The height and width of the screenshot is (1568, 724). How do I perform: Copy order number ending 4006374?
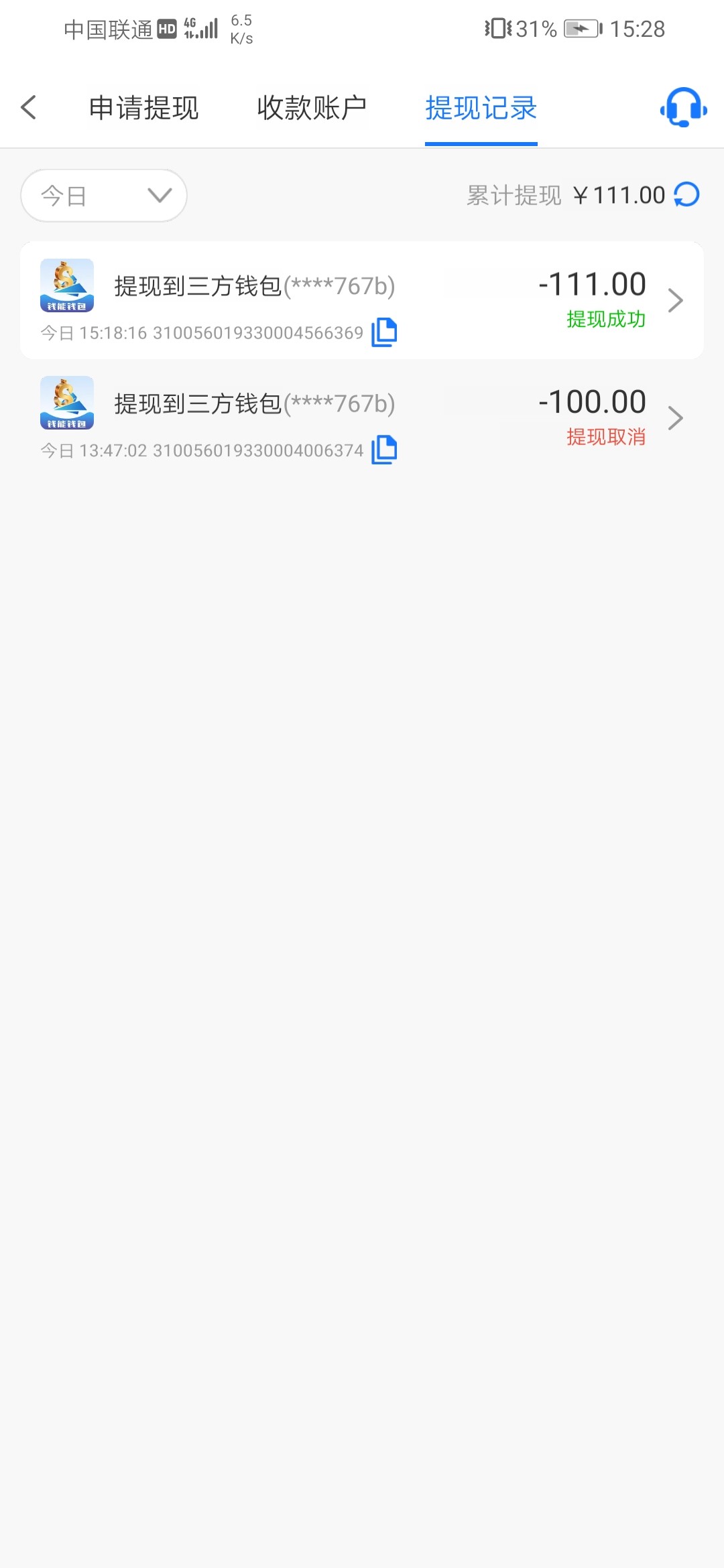click(x=384, y=450)
